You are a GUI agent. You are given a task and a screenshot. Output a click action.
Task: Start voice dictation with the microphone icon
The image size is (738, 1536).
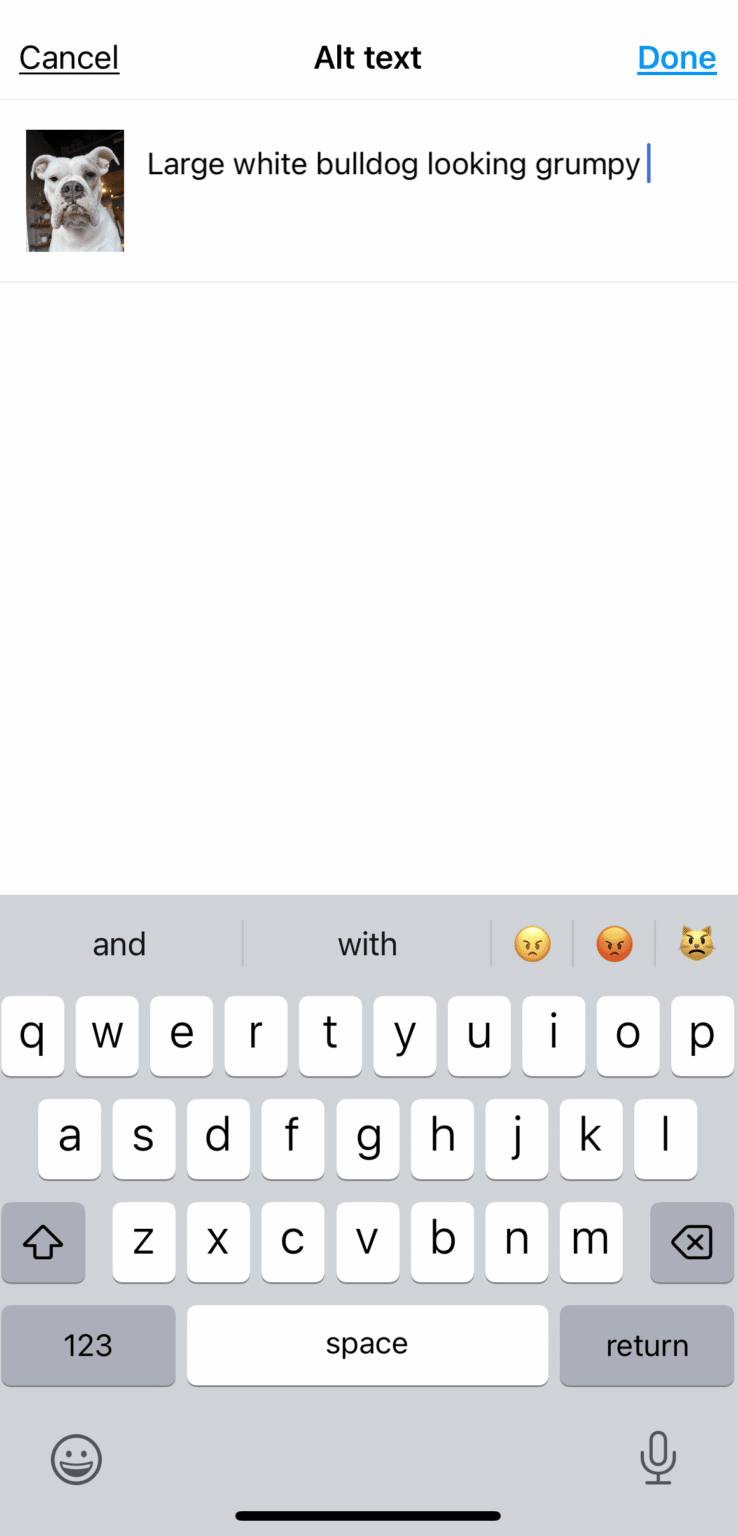coord(658,1459)
